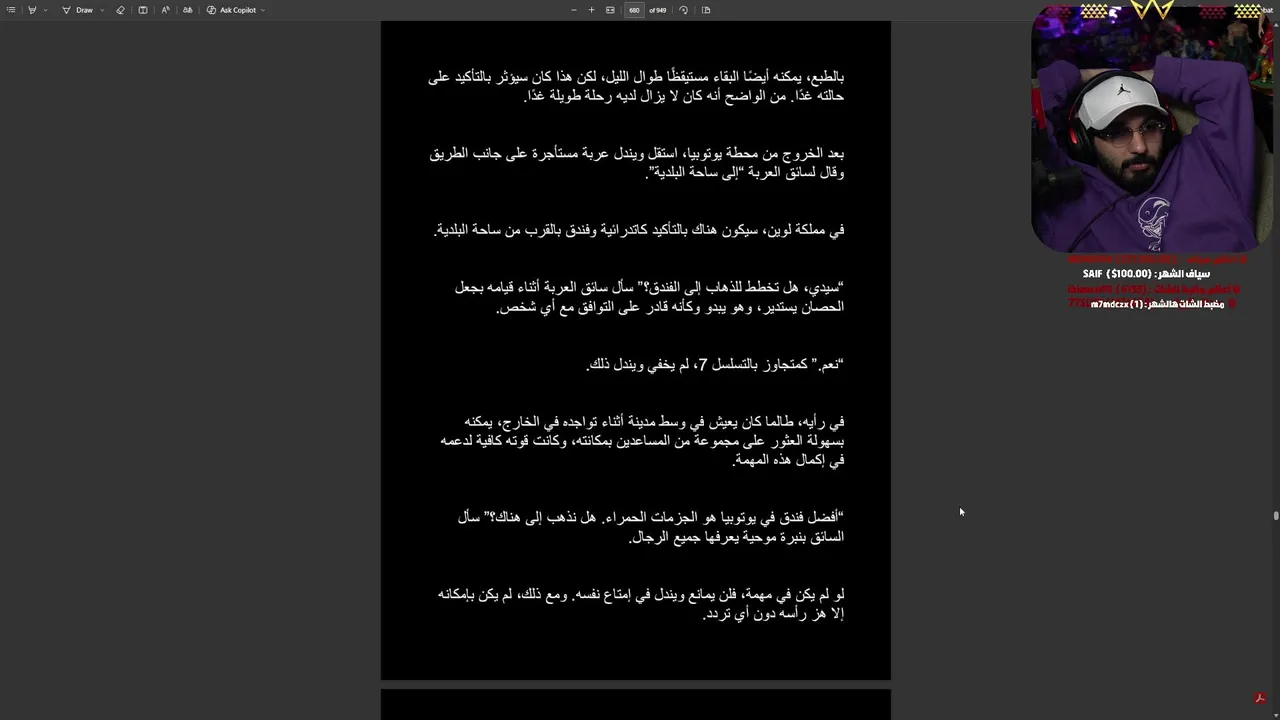
Task: Open Ask Copilot
Action: [232, 10]
